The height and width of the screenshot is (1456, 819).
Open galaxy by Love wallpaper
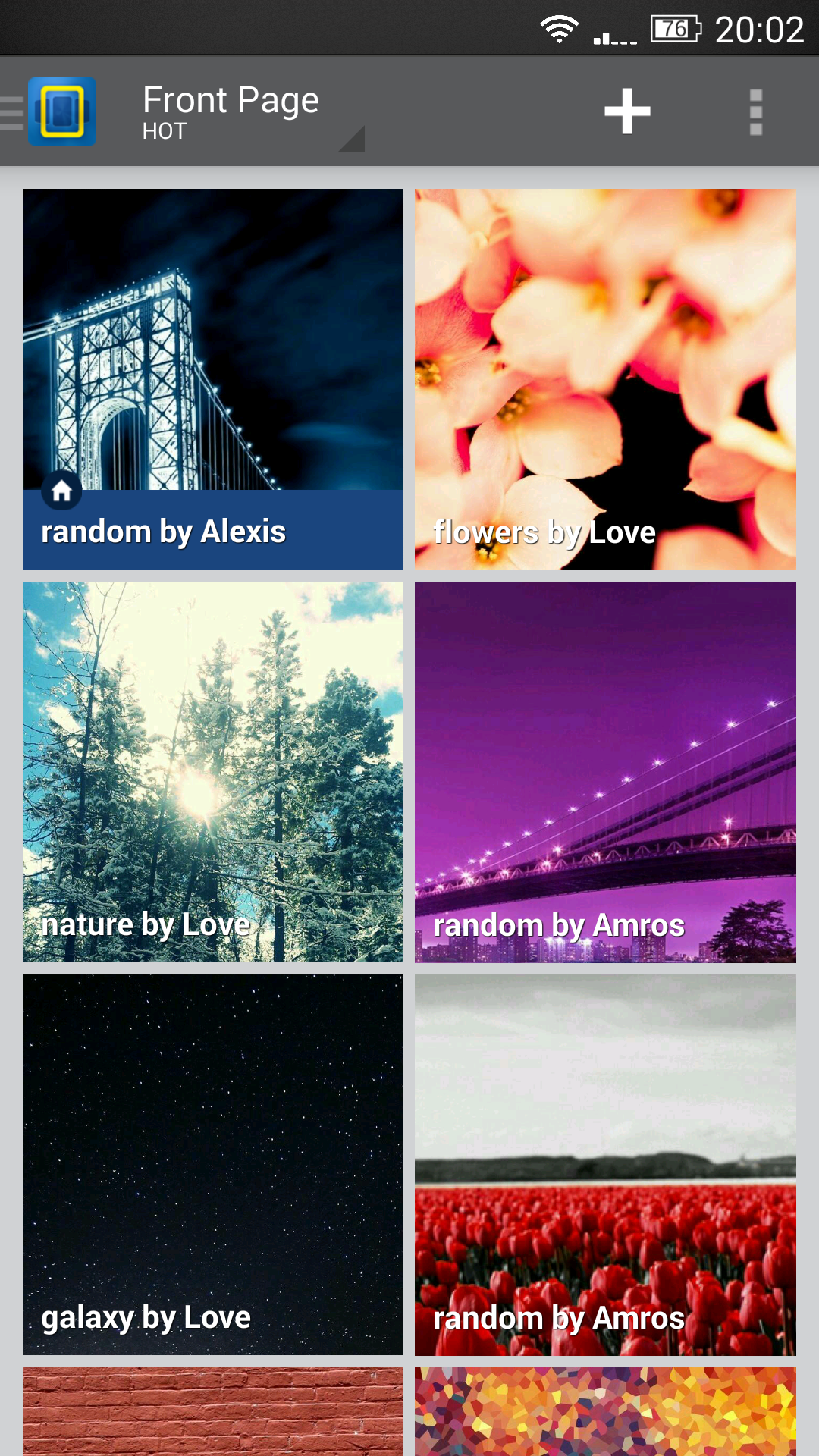(213, 1165)
